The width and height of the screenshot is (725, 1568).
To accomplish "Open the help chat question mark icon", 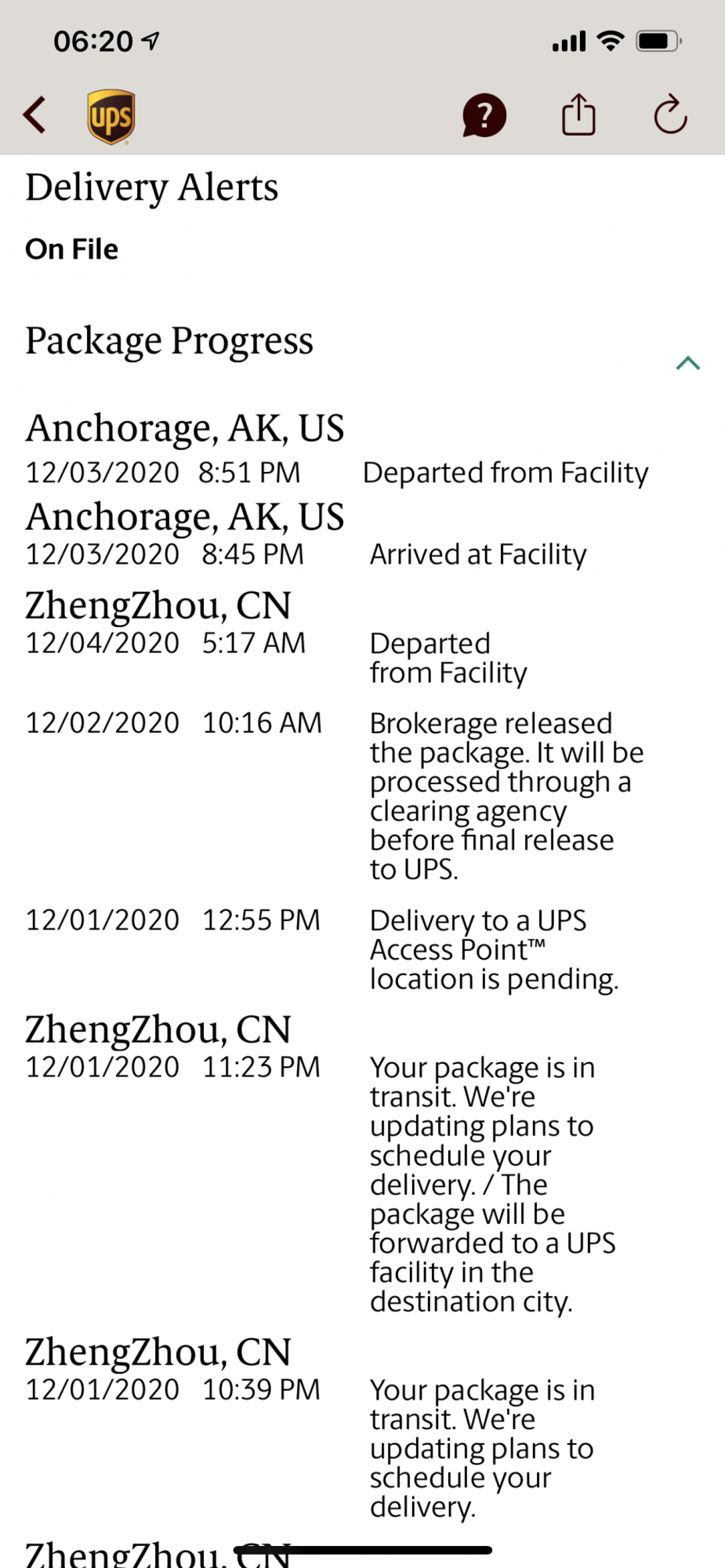I will [x=484, y=116].
